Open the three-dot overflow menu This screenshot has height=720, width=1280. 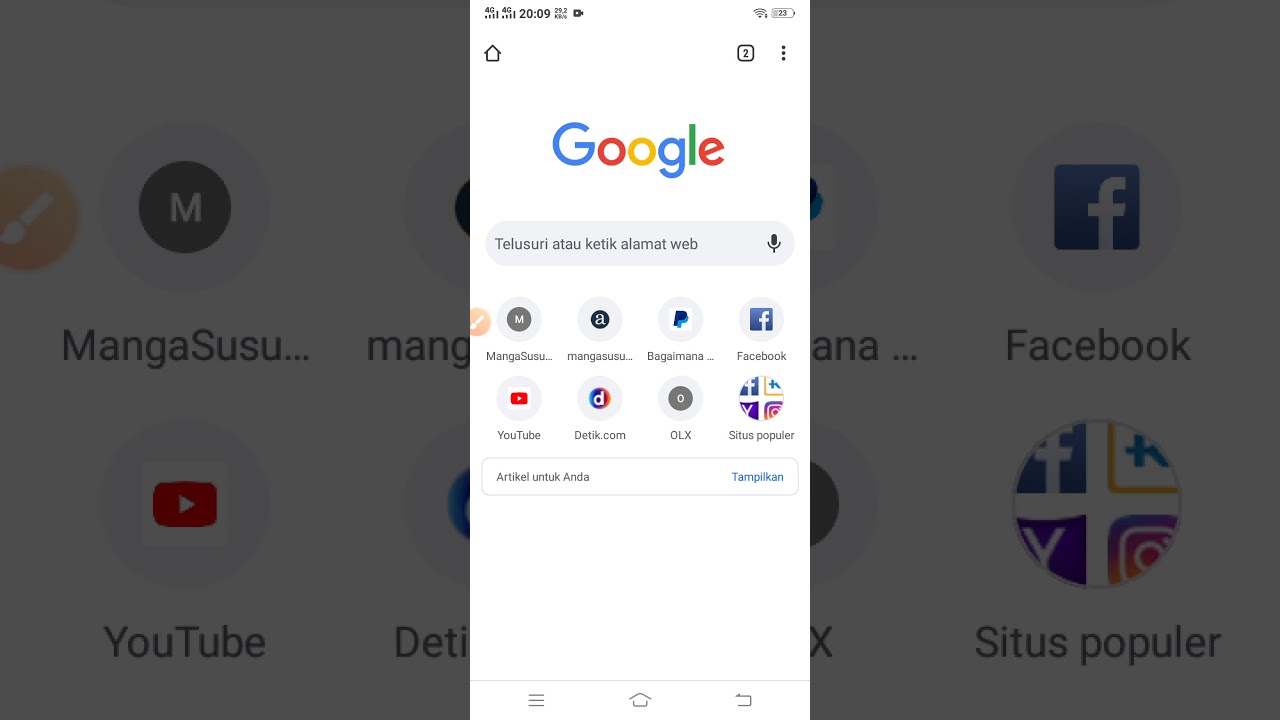tap(783, 53)
